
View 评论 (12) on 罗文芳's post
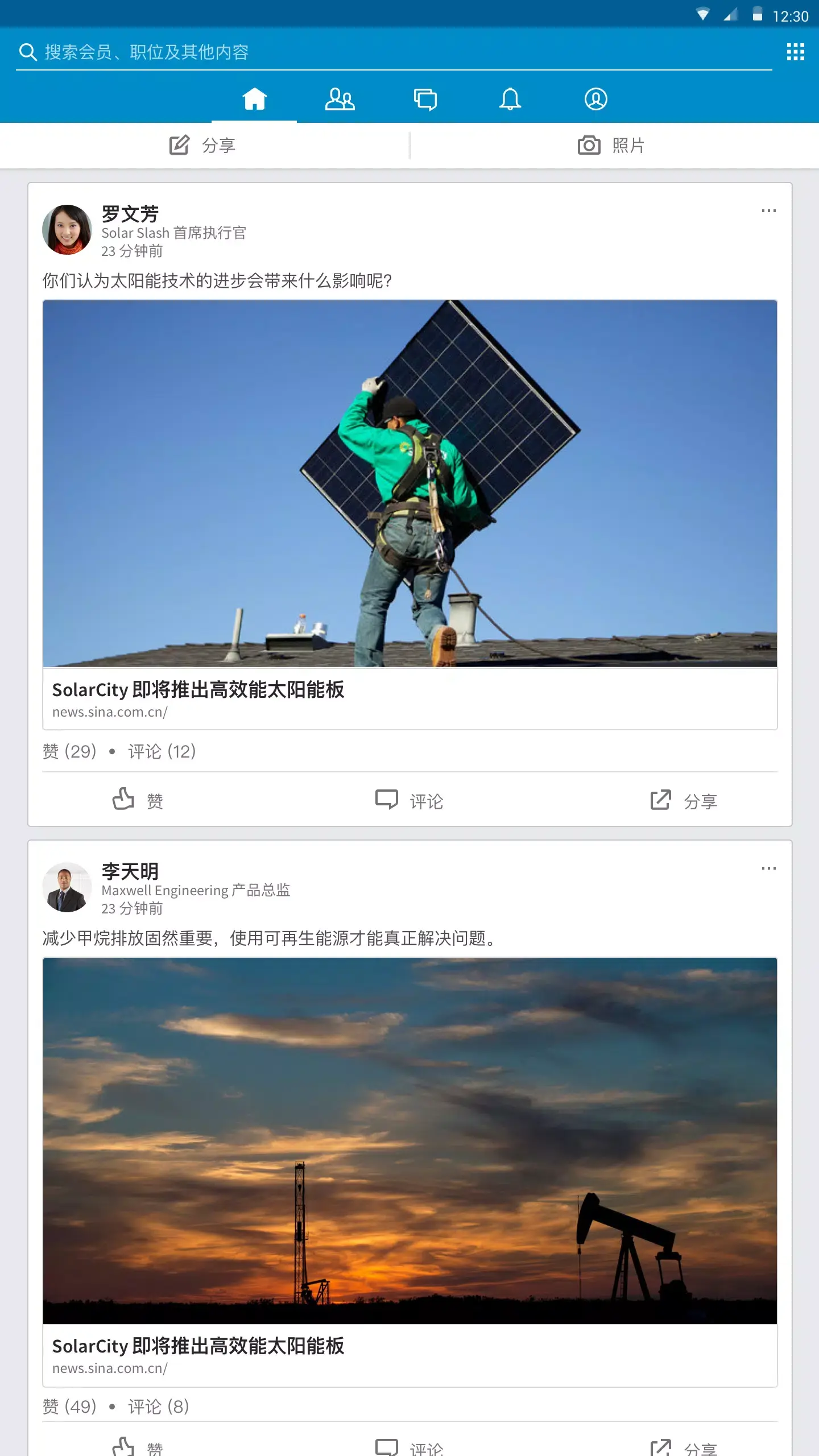(x=161, y=750)
